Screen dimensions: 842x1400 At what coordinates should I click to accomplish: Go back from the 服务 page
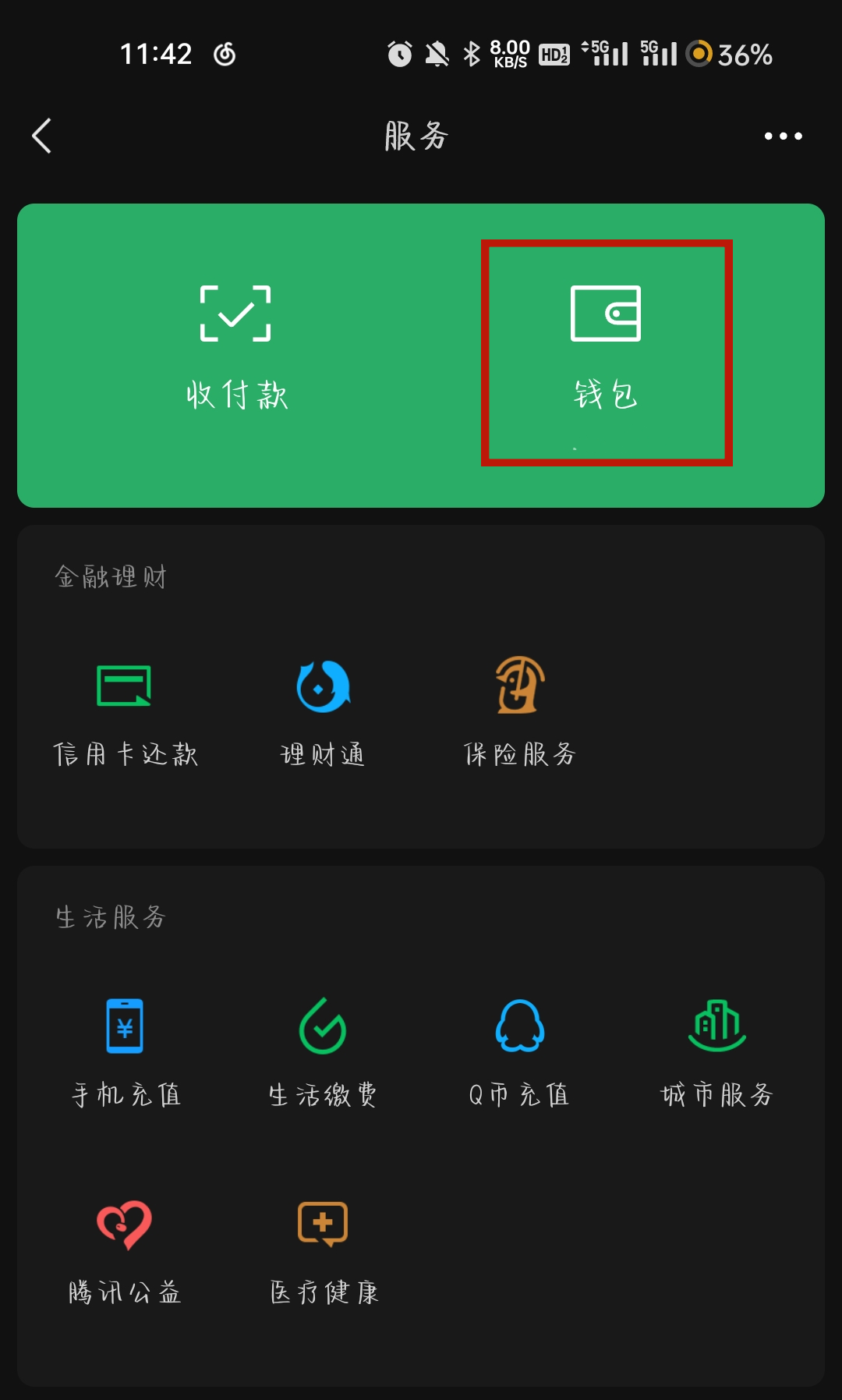pyautogui.click(x=42, y=136)
